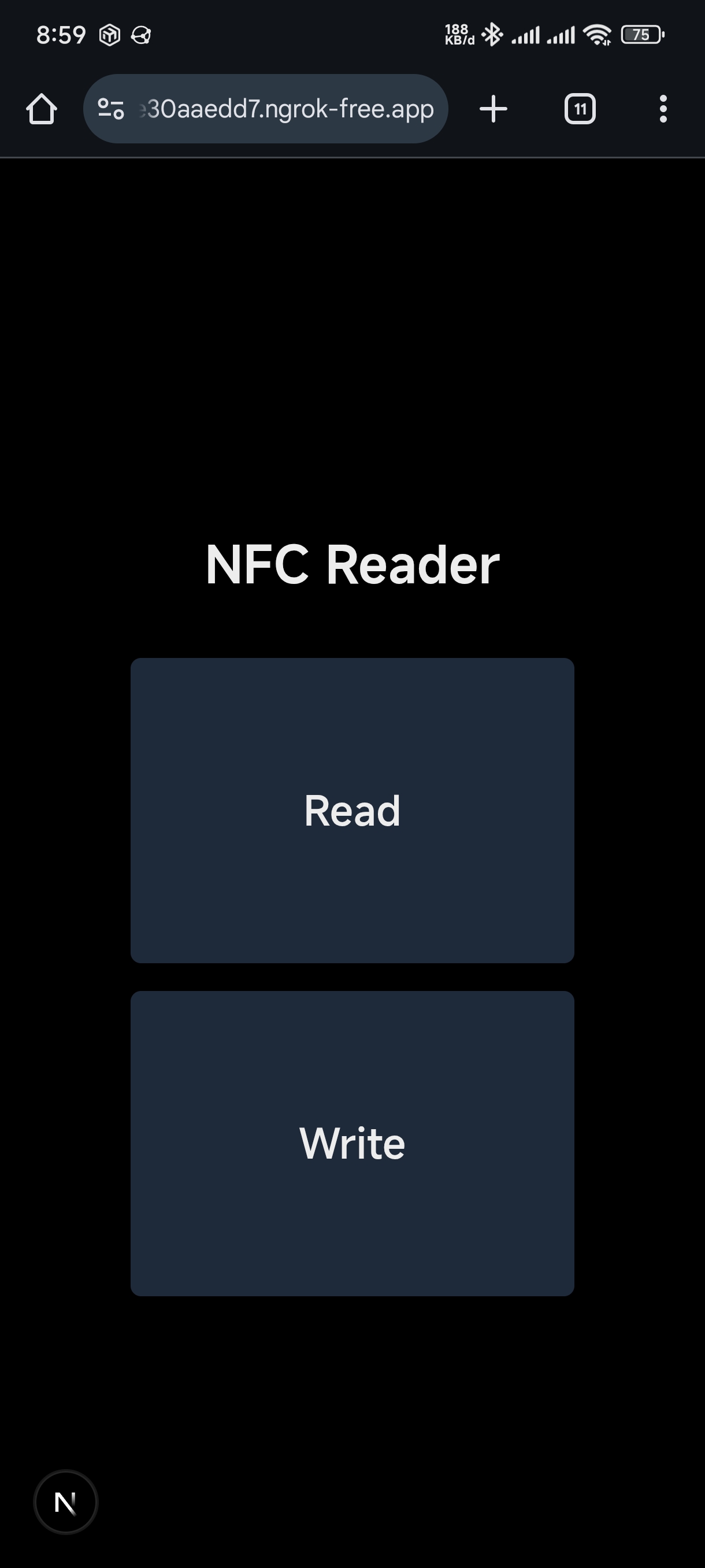The width and height of the screenshot is (705, 1568).
Task: Select the Write button
Action: 352,1143
